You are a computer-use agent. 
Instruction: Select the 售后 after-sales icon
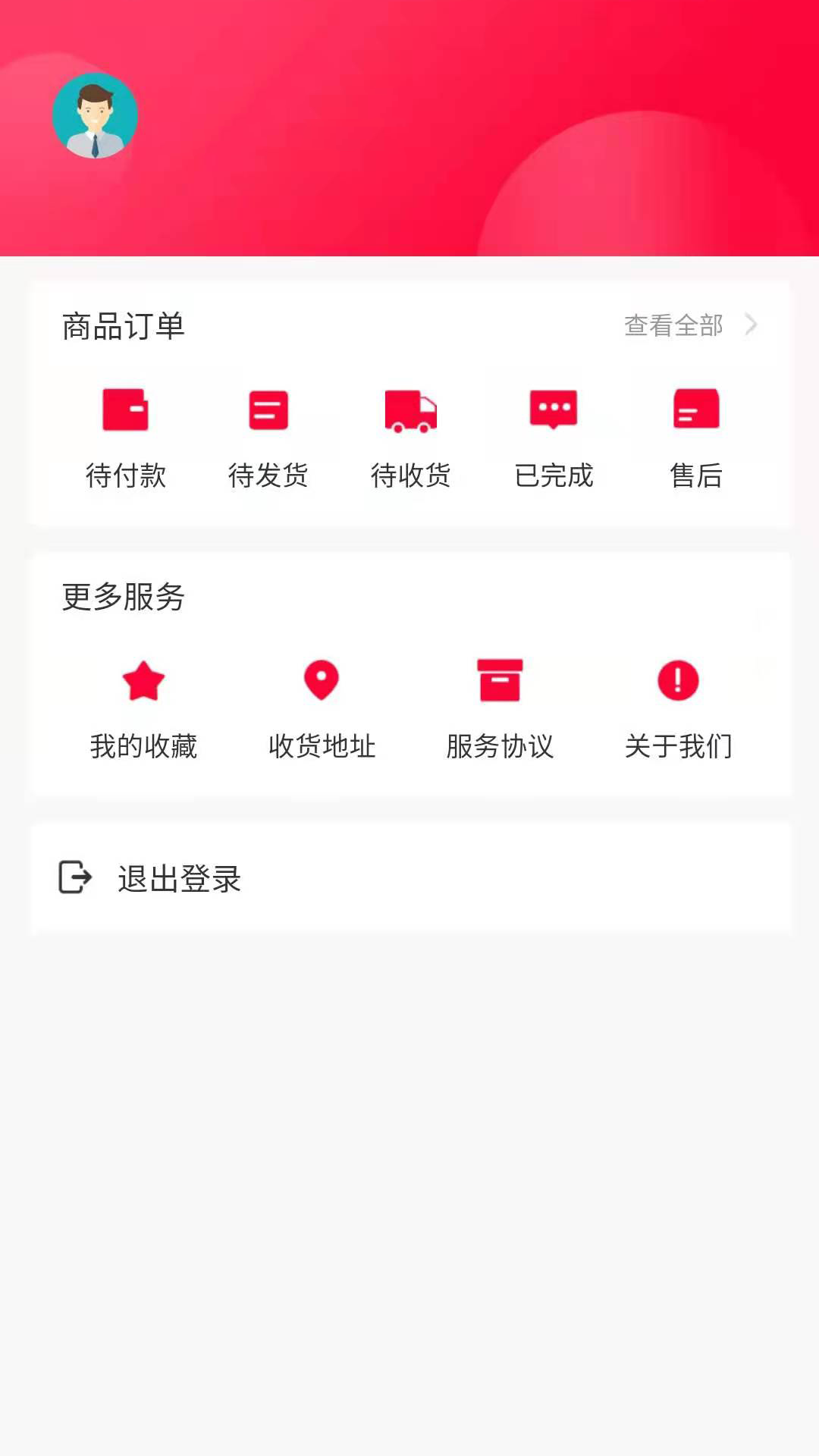695,410
